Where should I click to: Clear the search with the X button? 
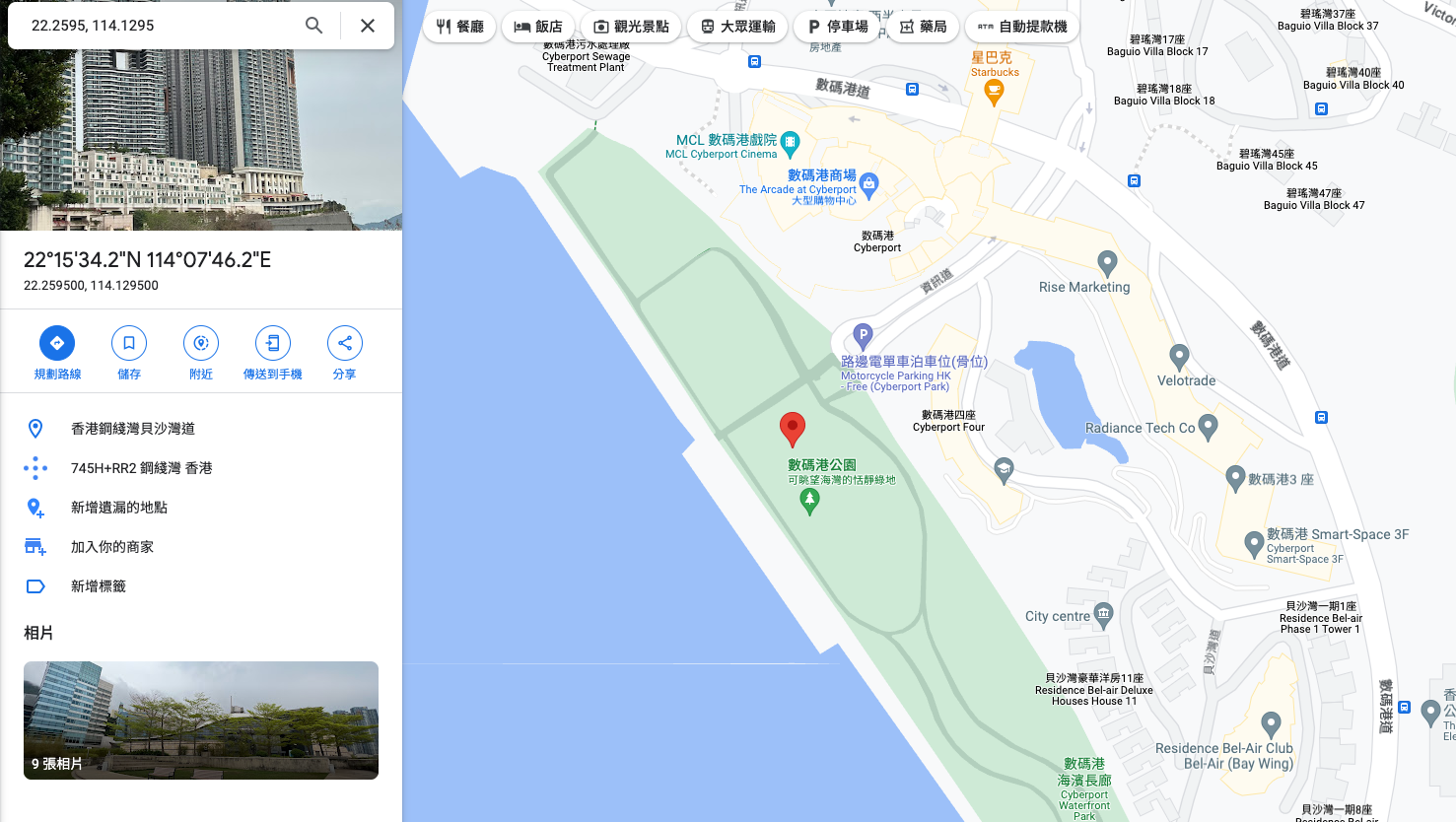(x=367, y=26)
